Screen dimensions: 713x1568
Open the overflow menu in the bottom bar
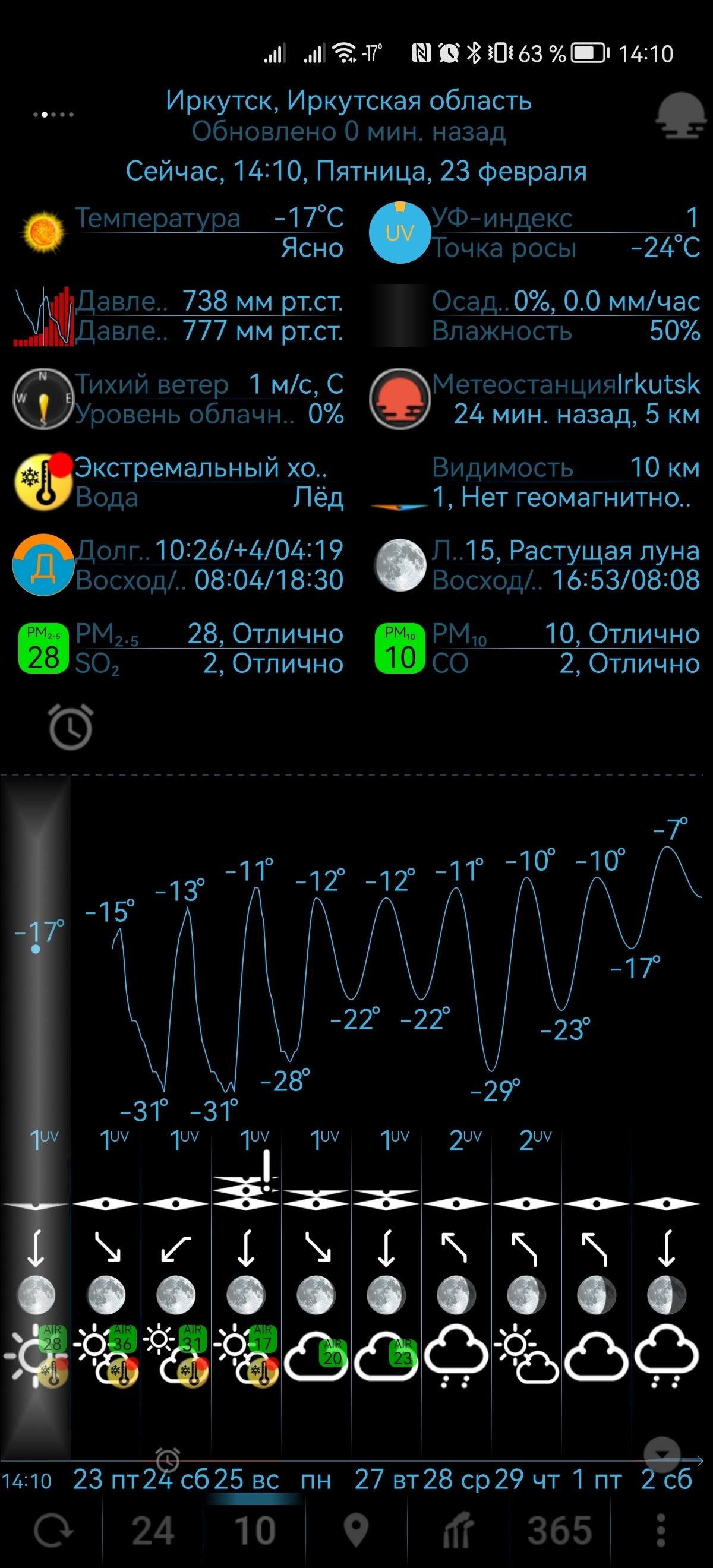tap(661, 1531)
